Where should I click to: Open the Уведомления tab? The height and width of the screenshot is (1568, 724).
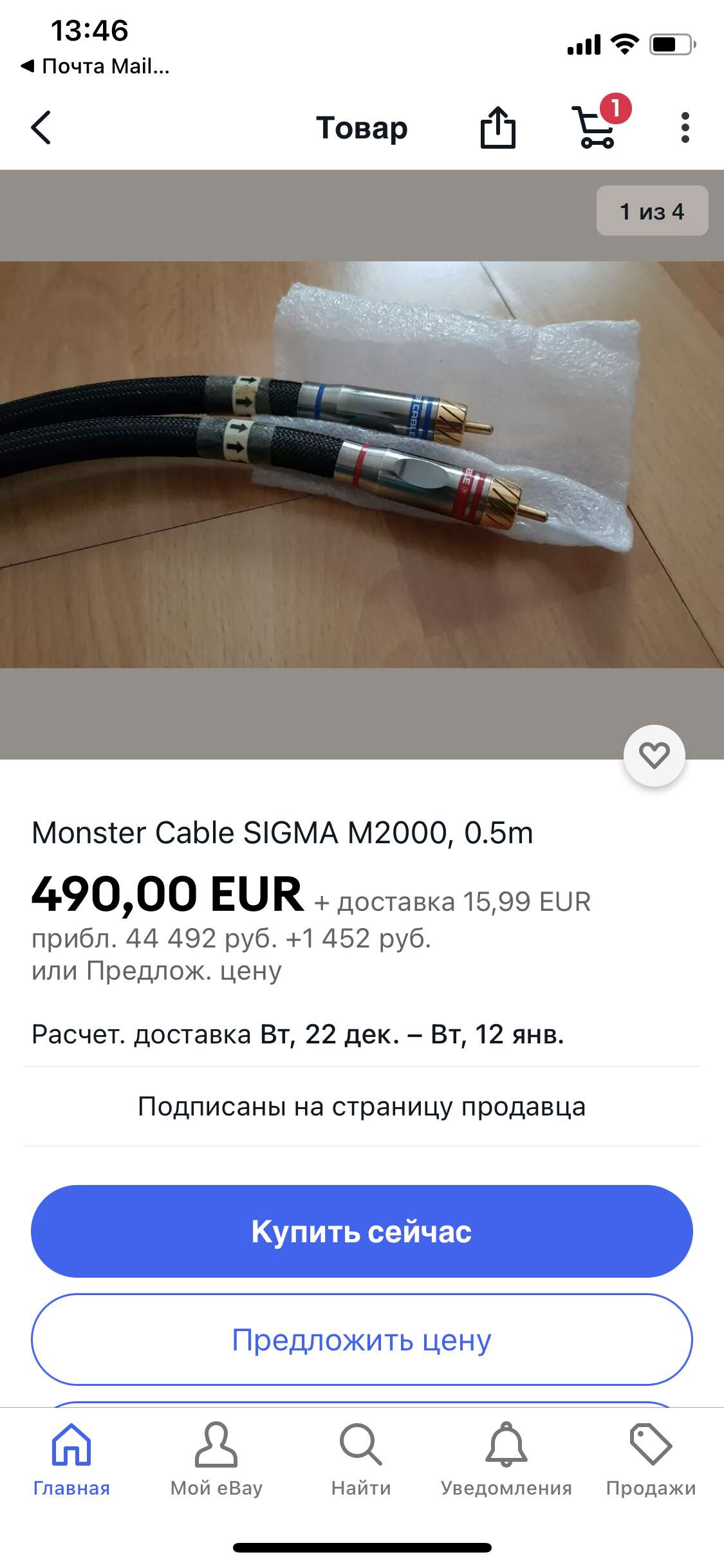point(506,1460)
